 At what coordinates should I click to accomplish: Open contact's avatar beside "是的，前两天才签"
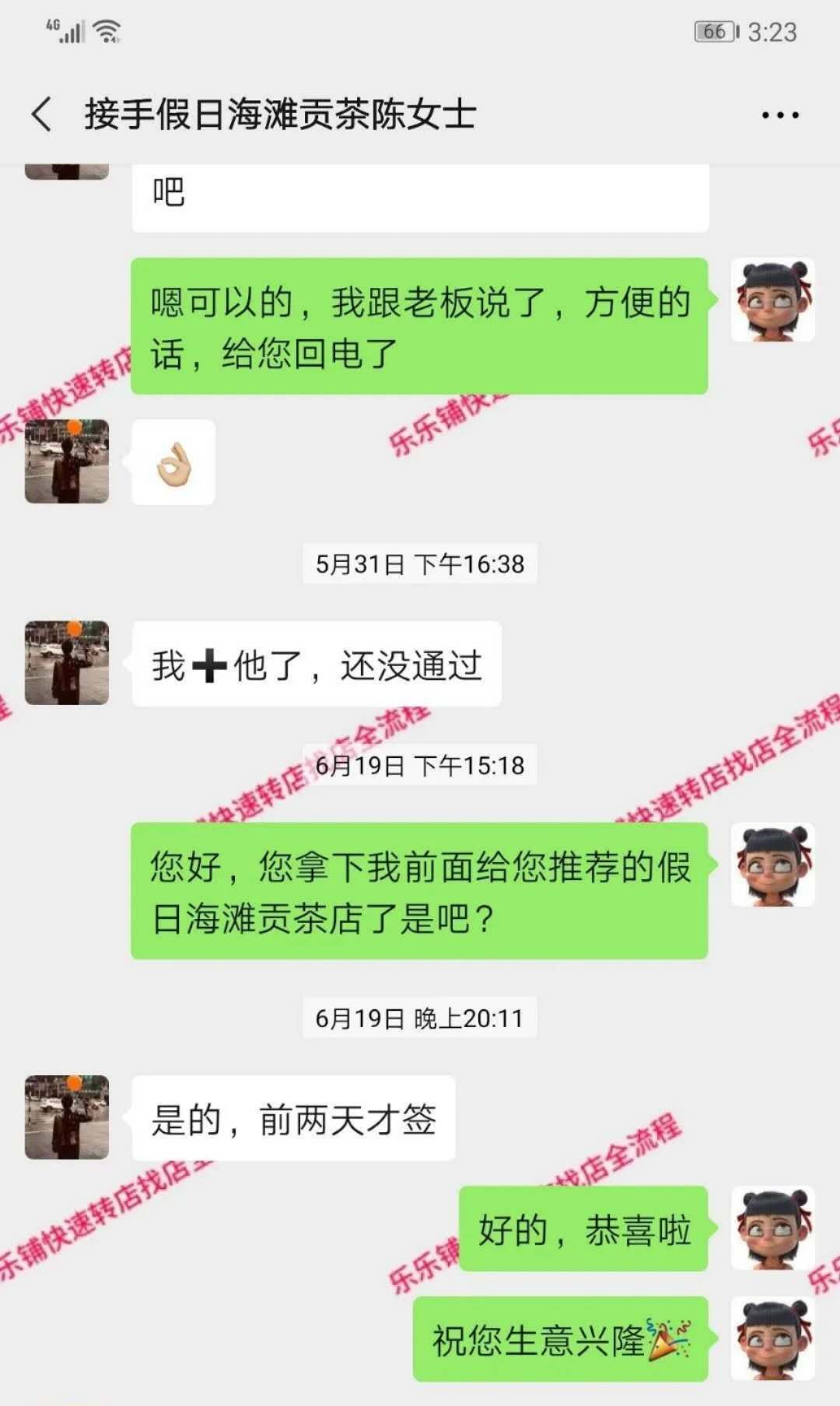(67, 1117)
